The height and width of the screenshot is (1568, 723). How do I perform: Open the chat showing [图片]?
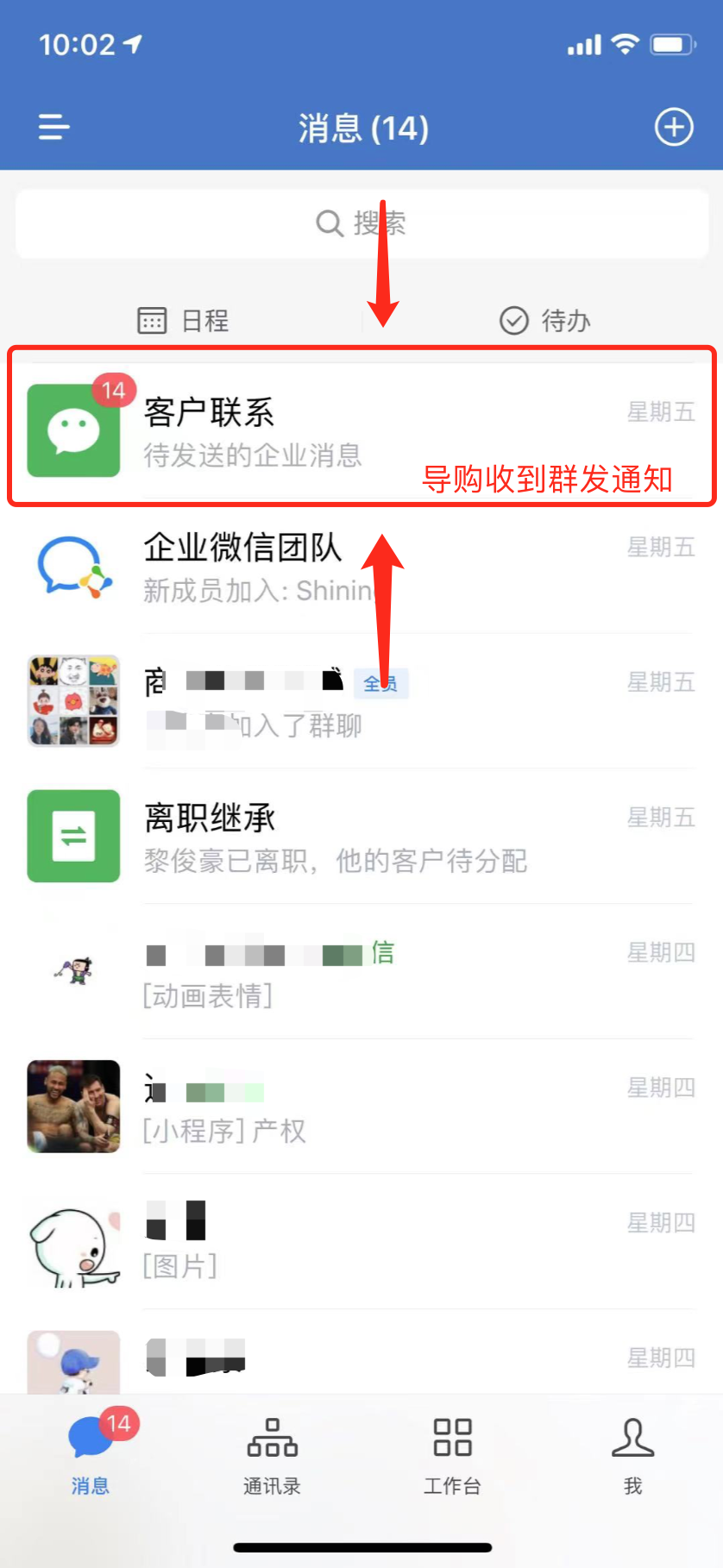coord(361,1243)
